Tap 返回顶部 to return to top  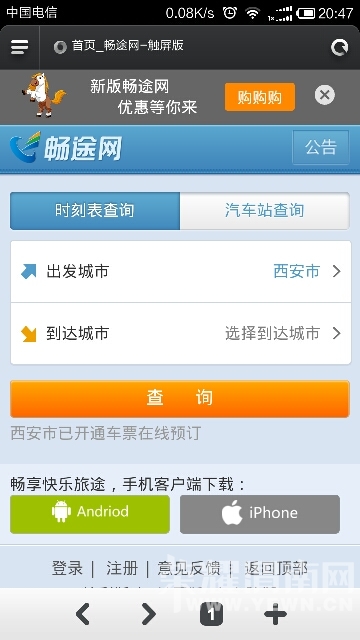[276, 568]
